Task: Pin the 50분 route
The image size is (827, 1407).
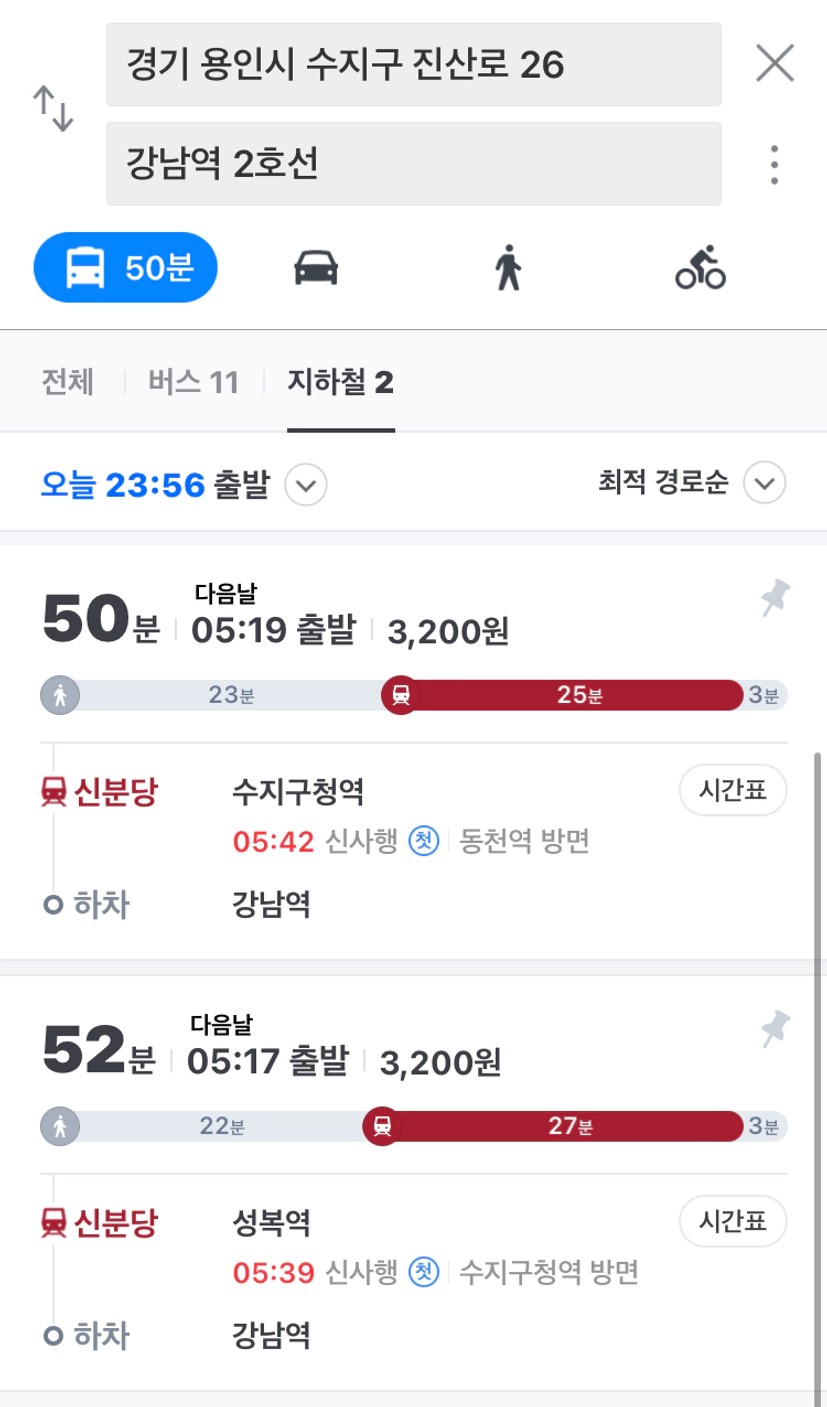Action: (774, 600)
